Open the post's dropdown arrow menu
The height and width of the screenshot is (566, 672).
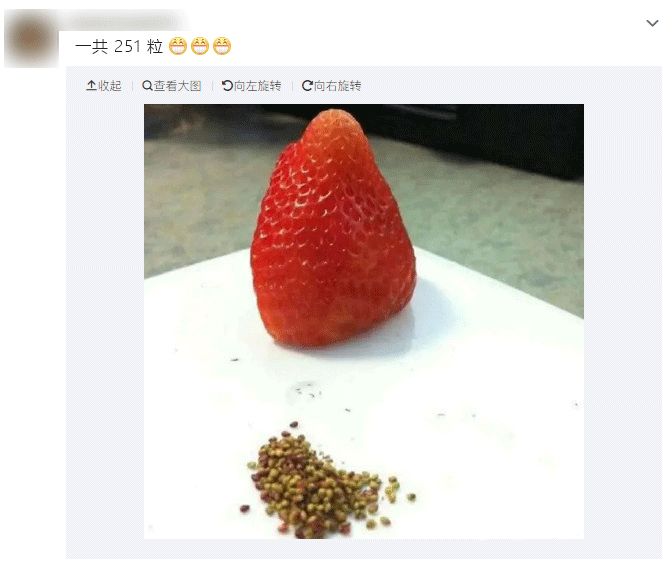(x=653, y=23)
